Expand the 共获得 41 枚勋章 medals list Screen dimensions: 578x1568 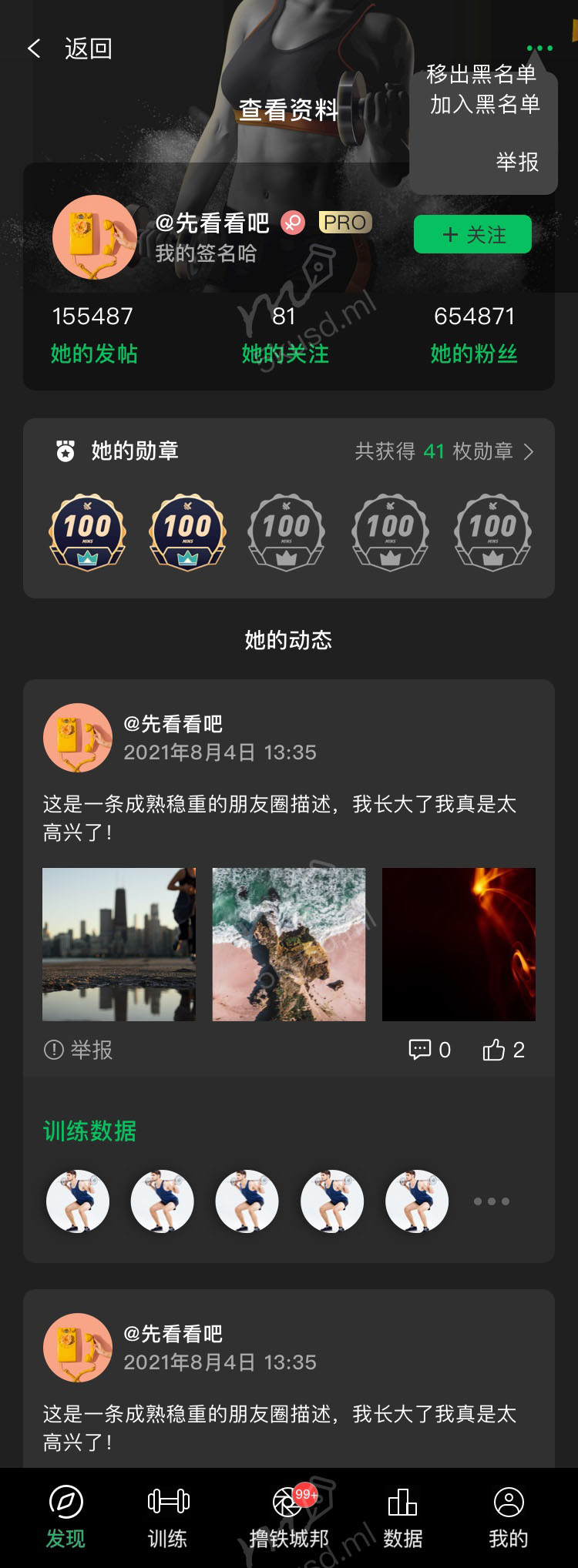tap(444, 451)
